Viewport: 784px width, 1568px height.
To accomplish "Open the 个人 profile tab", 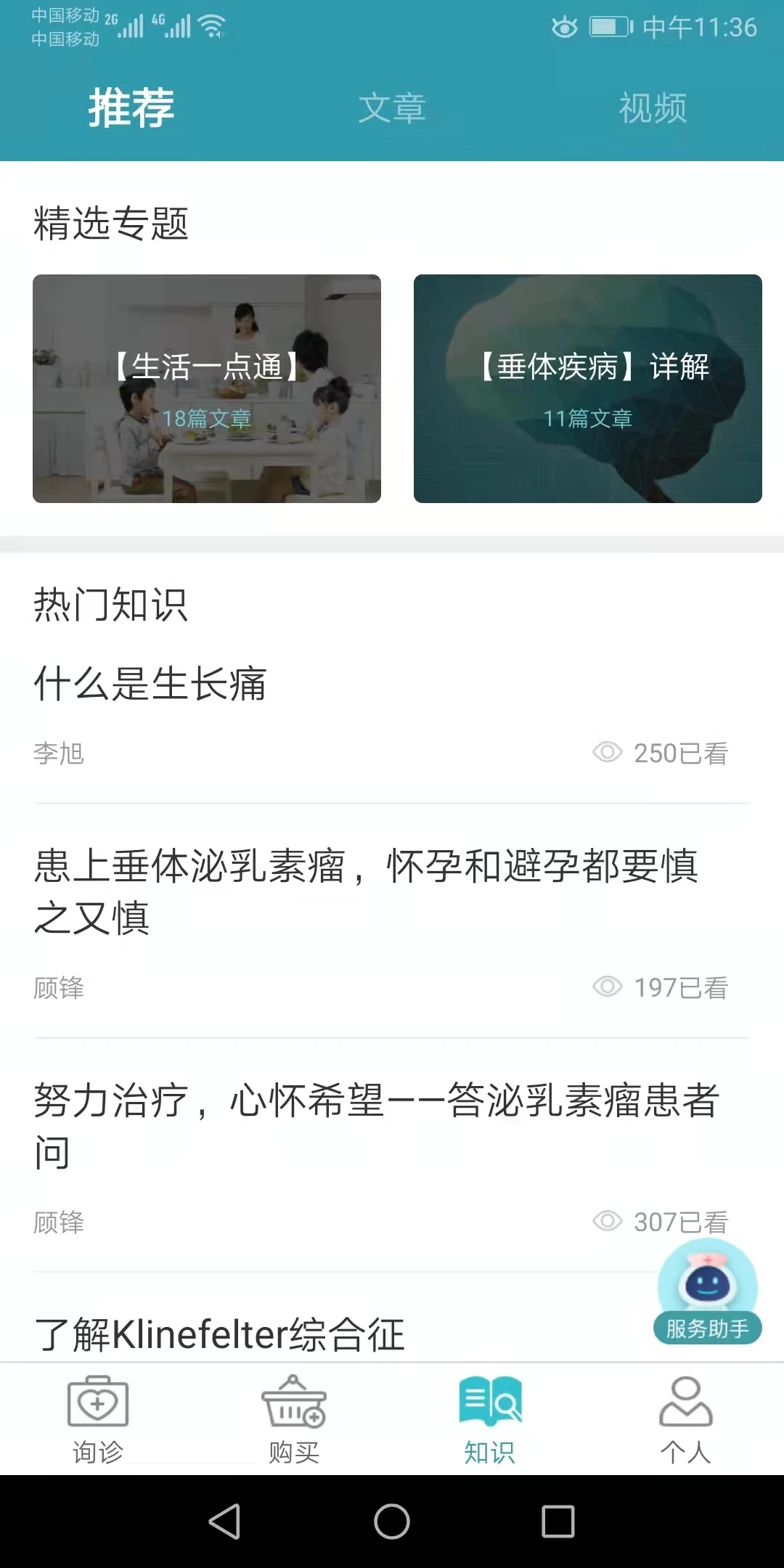I will [x=686, y=1420].
